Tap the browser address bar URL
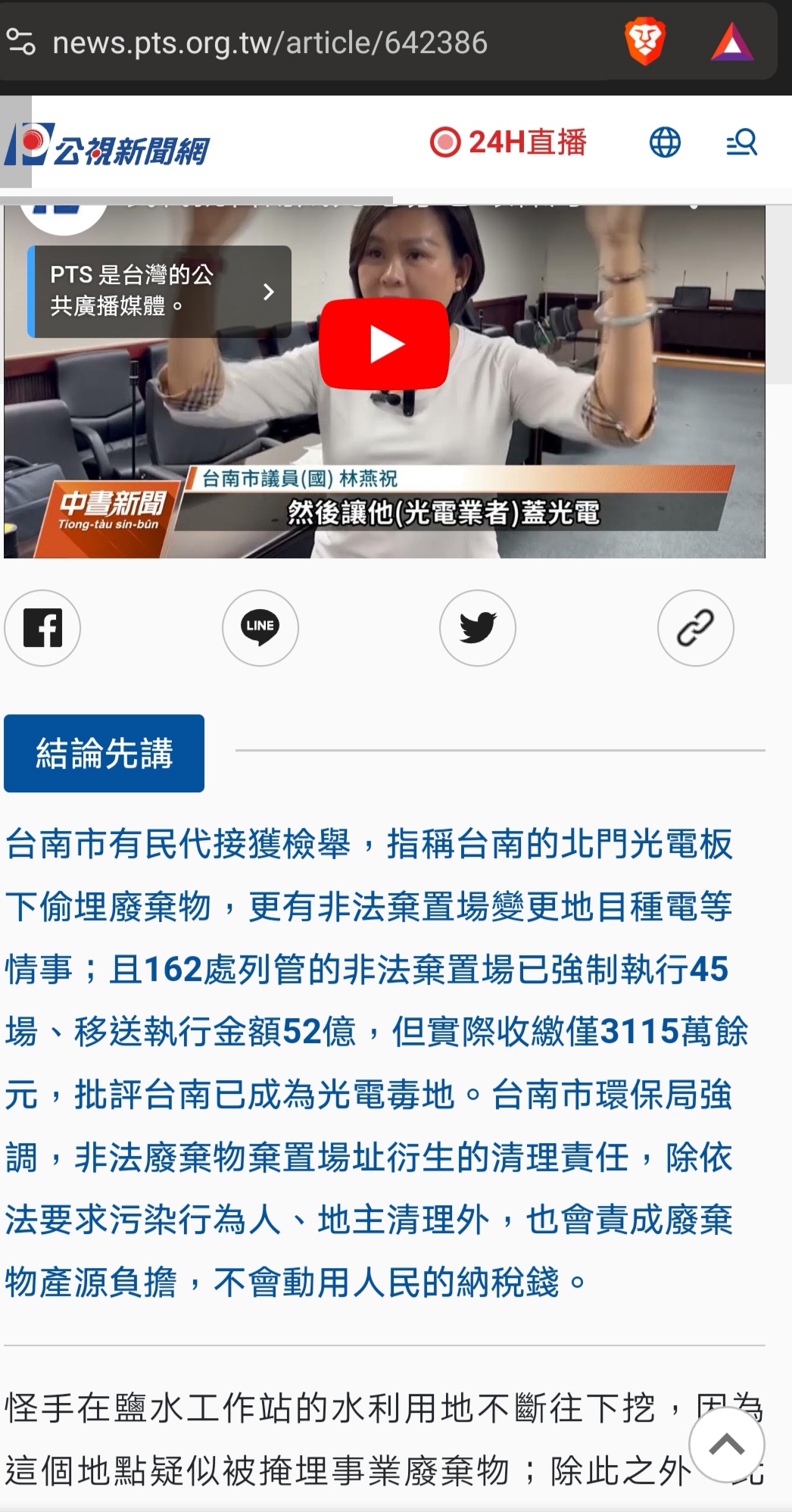This screenshot has width=792, height=1512. point(270,43)
